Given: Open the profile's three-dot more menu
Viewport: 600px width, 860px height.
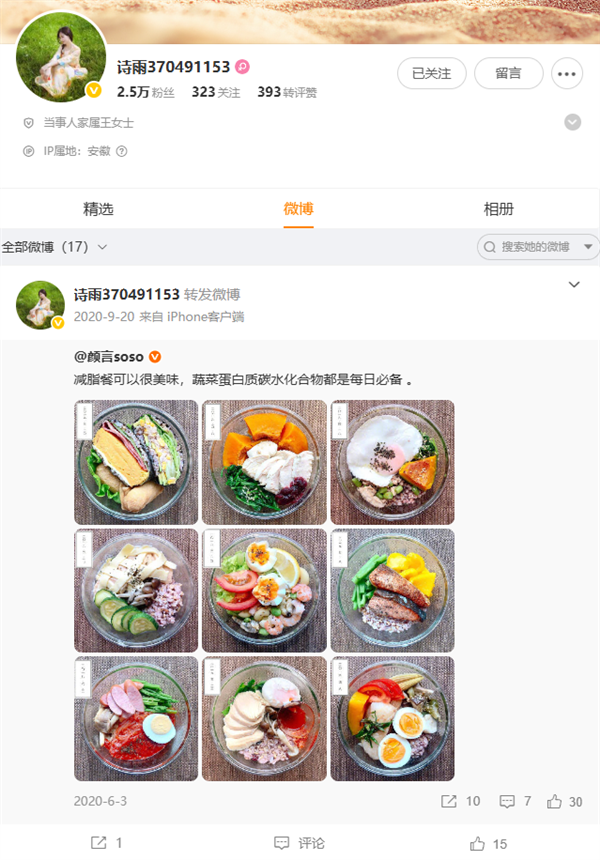Looking at the screenshot, I should (x=567, y=73).
